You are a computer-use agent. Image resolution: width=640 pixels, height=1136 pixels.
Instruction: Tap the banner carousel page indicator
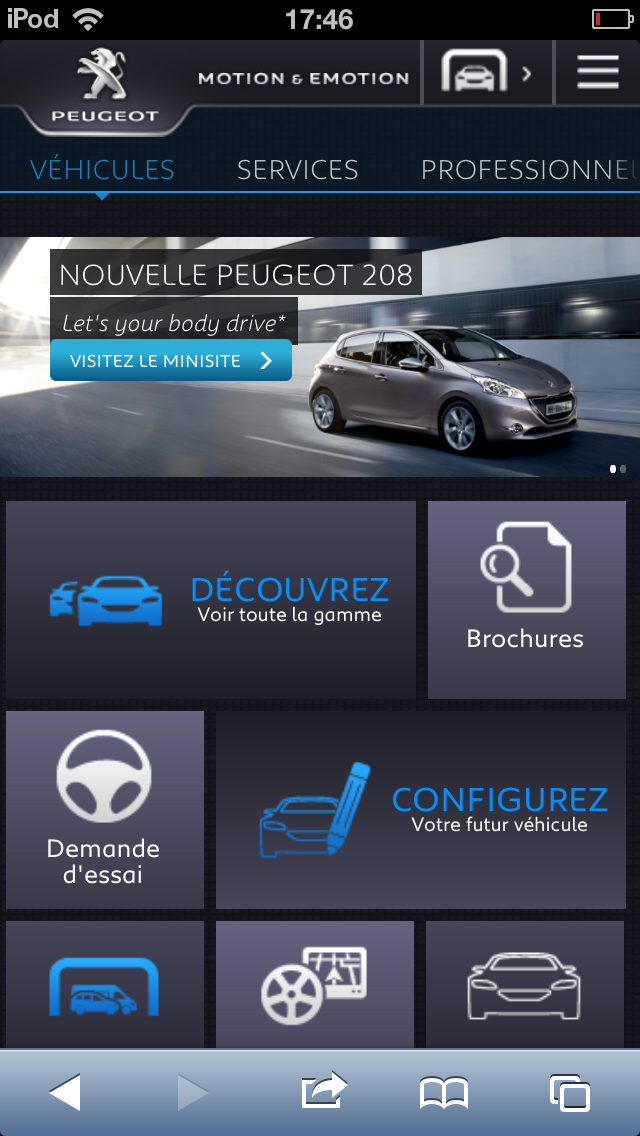coord(618,468)
